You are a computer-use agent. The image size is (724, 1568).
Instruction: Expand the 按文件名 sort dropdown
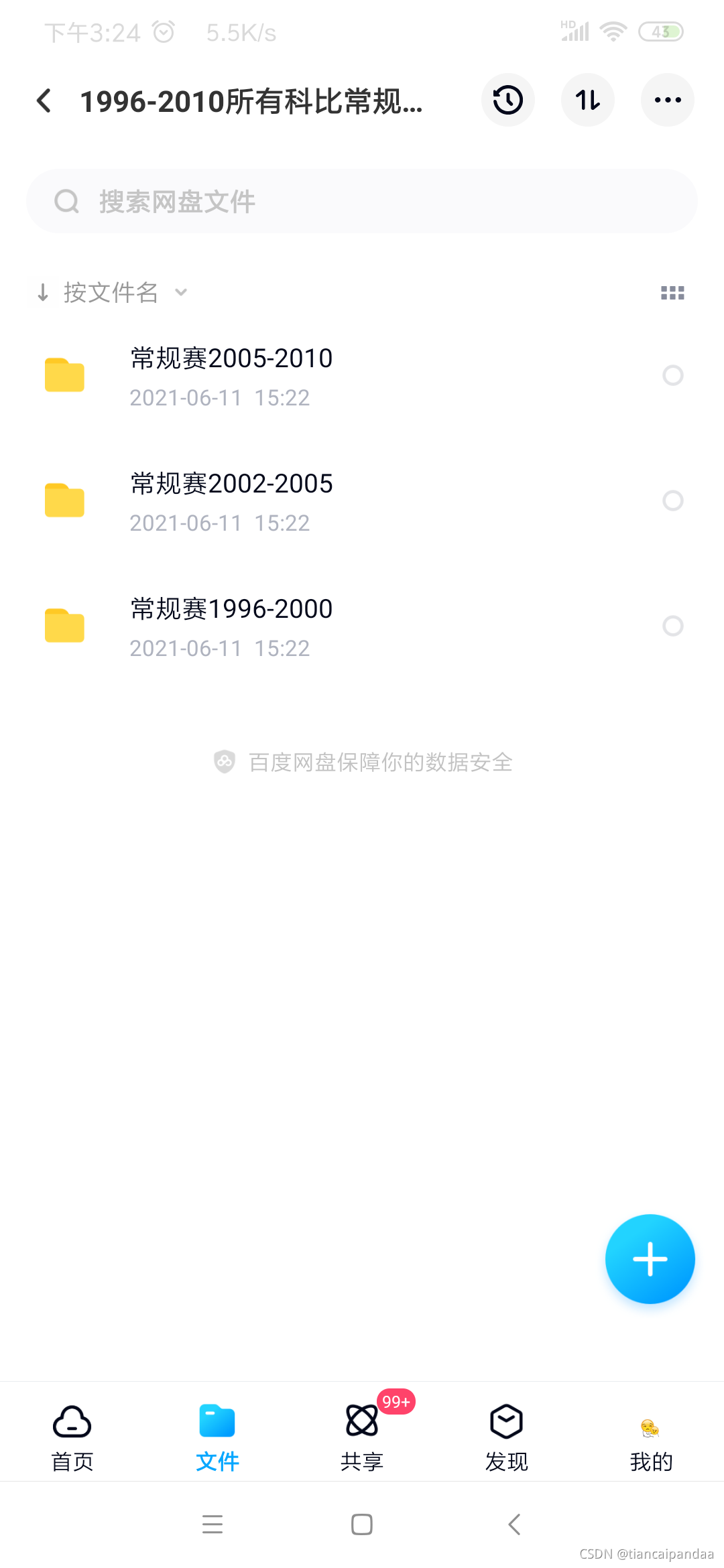click(x=112, y=293)
